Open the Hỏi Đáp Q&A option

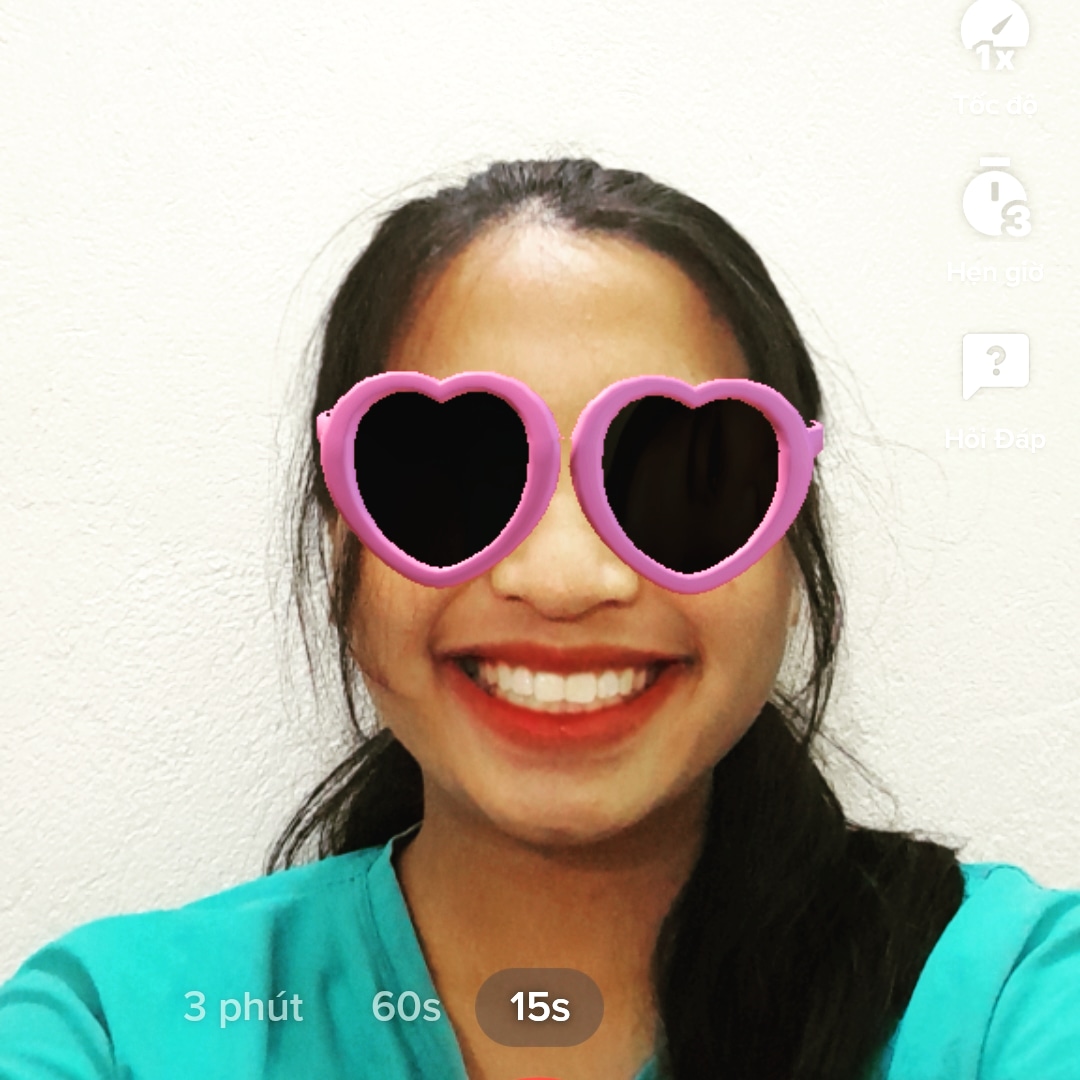[995, 366]
